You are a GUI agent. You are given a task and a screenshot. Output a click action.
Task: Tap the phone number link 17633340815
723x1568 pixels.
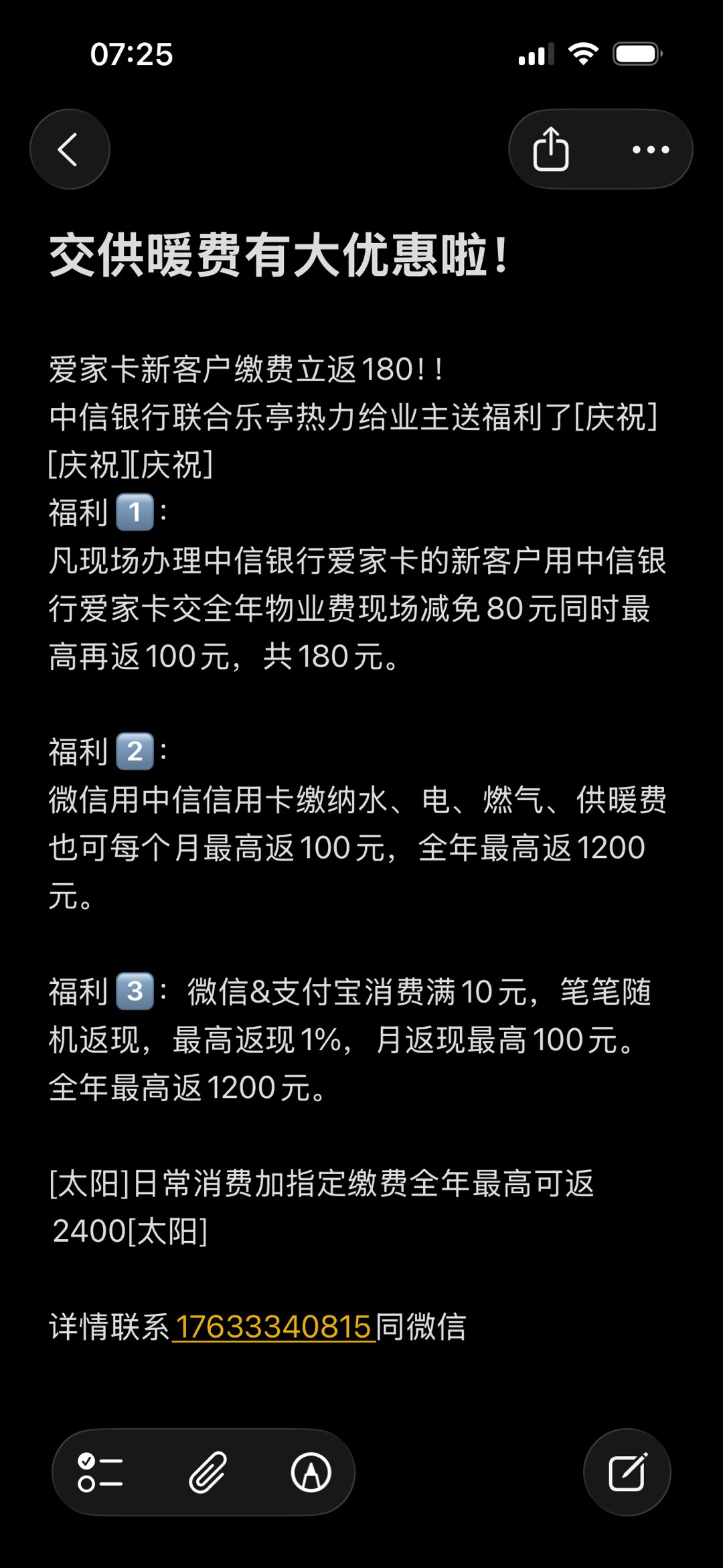click(x=273, y=1327)
